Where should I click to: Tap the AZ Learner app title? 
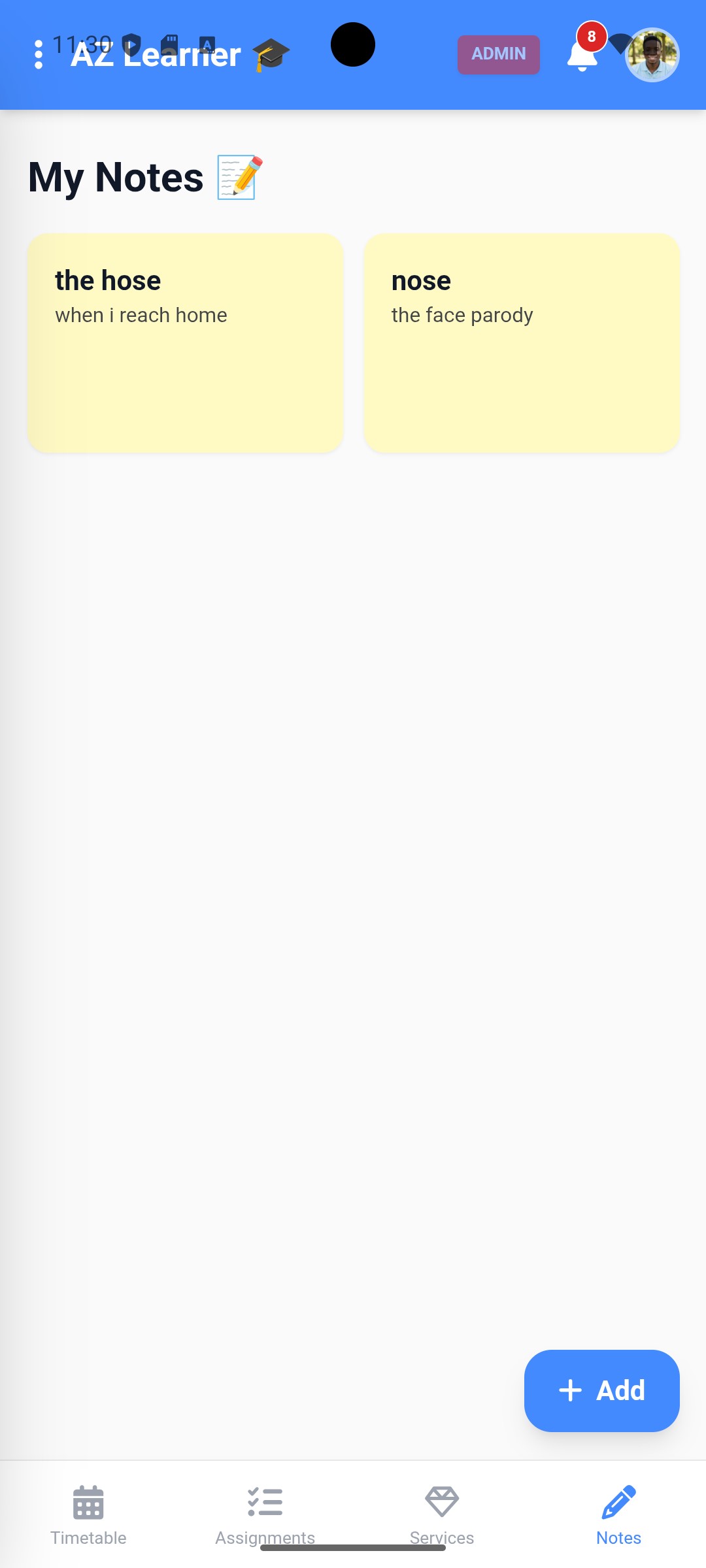(x=154, y=55)
